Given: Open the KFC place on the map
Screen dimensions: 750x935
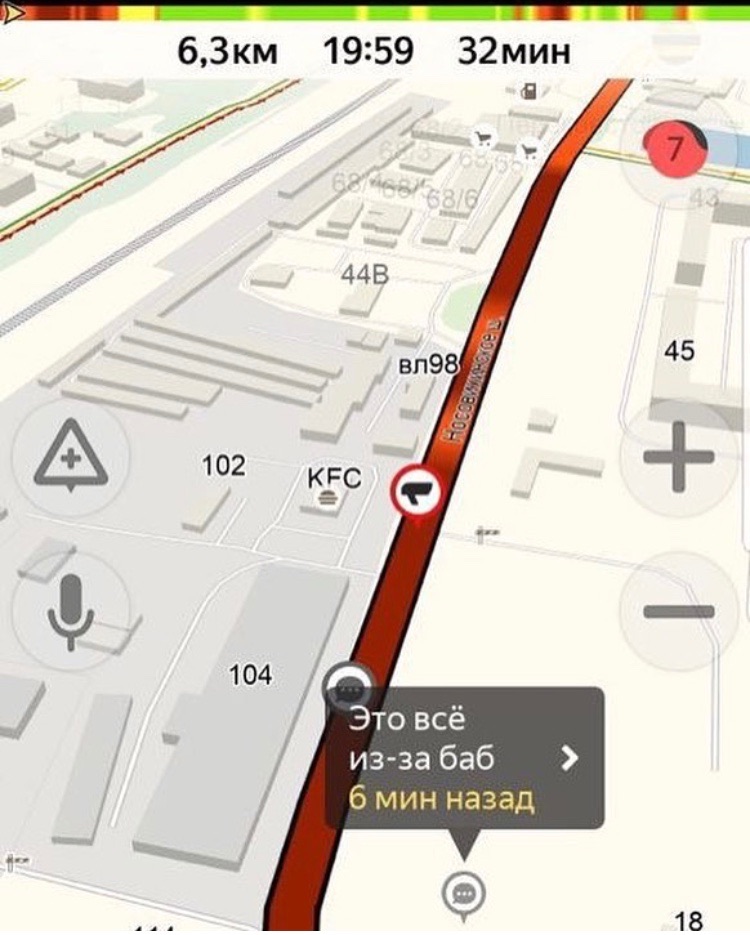Looking at the screenshot, I should click(x=328, y=490).
